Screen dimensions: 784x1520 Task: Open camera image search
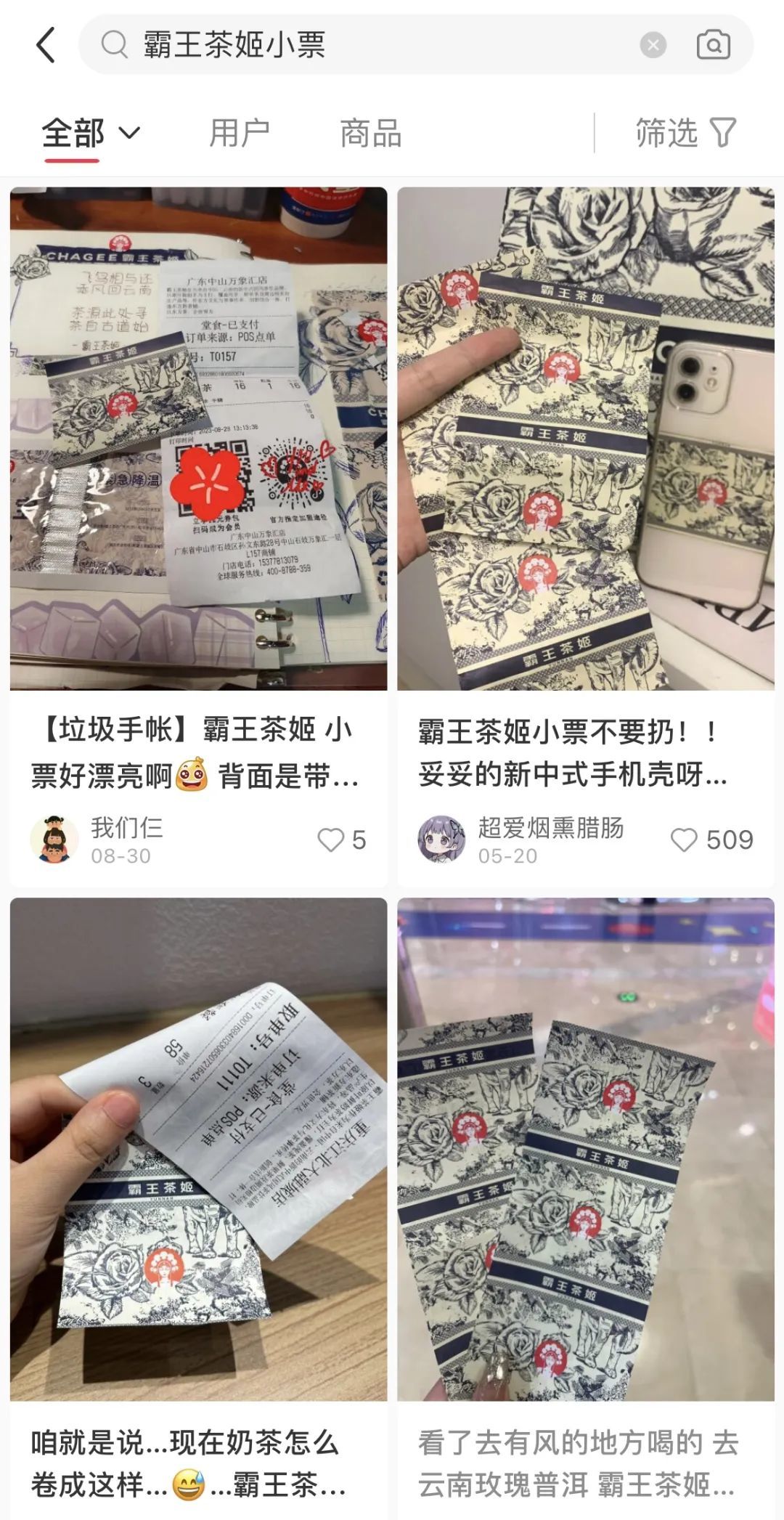pos(713,45)
